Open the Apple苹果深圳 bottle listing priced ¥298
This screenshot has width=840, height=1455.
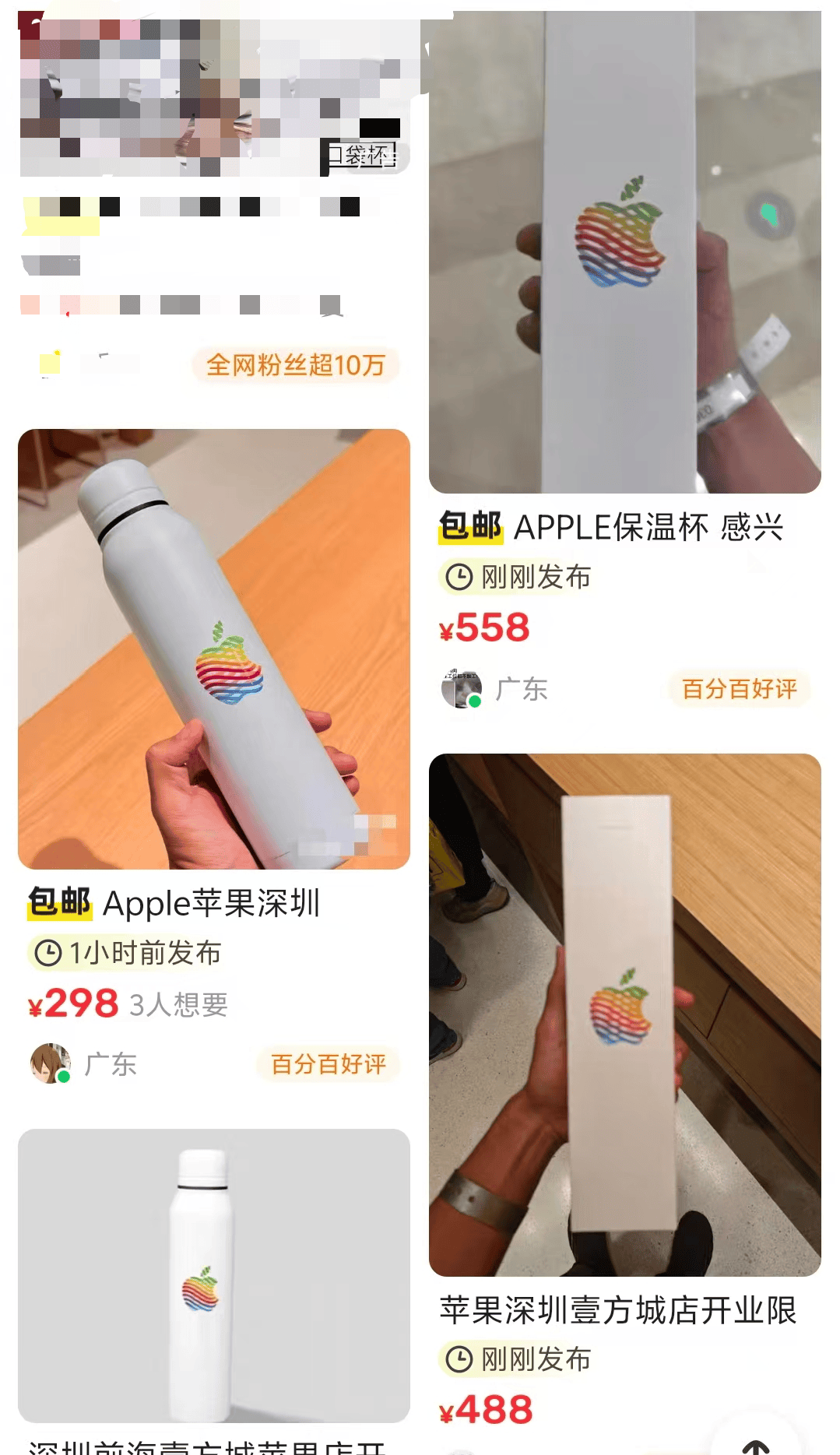pyautogui.click(x=214, y=648)
